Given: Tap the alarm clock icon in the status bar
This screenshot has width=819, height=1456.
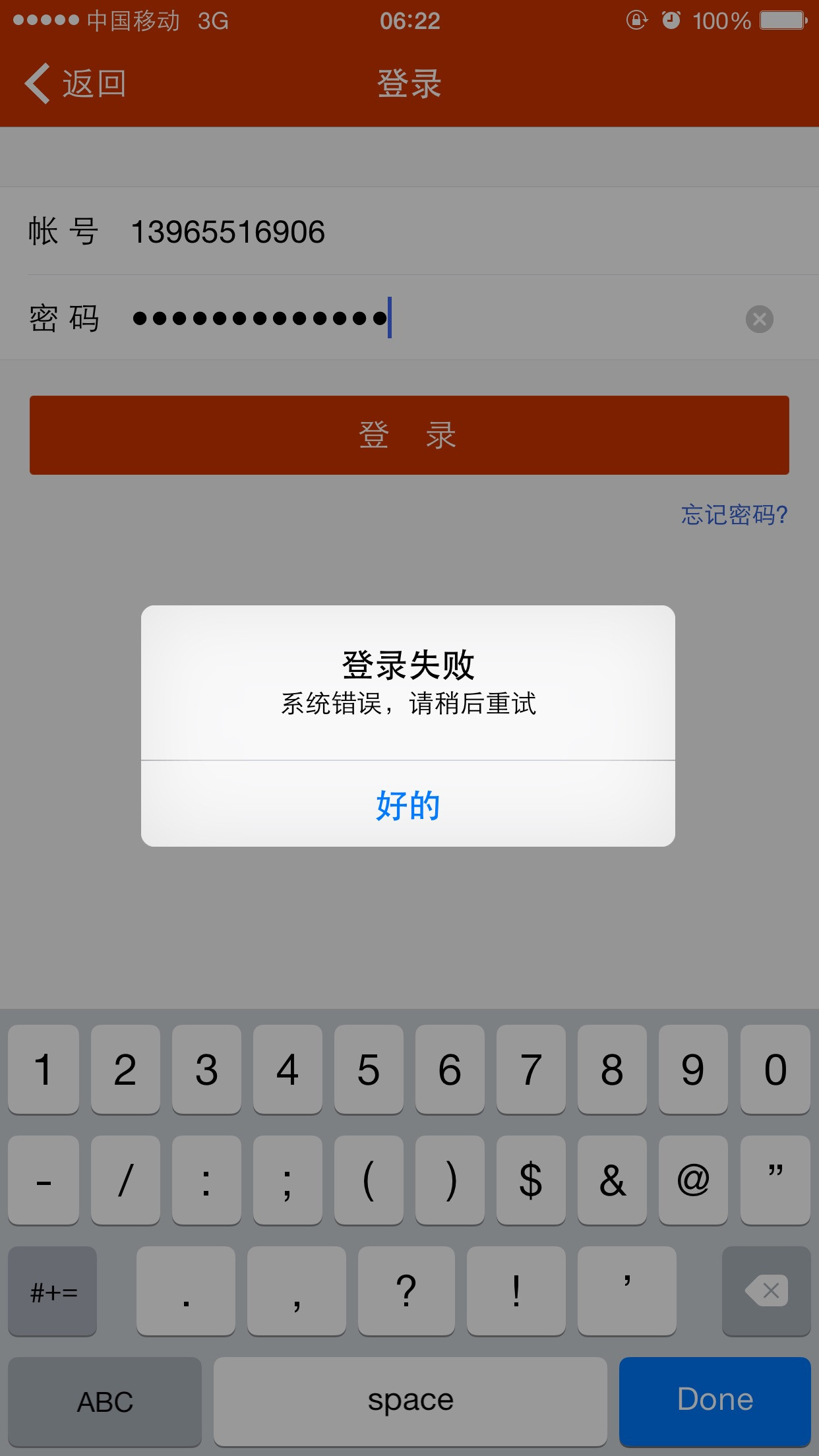Looking at the screenshot, I should (672, 21).
